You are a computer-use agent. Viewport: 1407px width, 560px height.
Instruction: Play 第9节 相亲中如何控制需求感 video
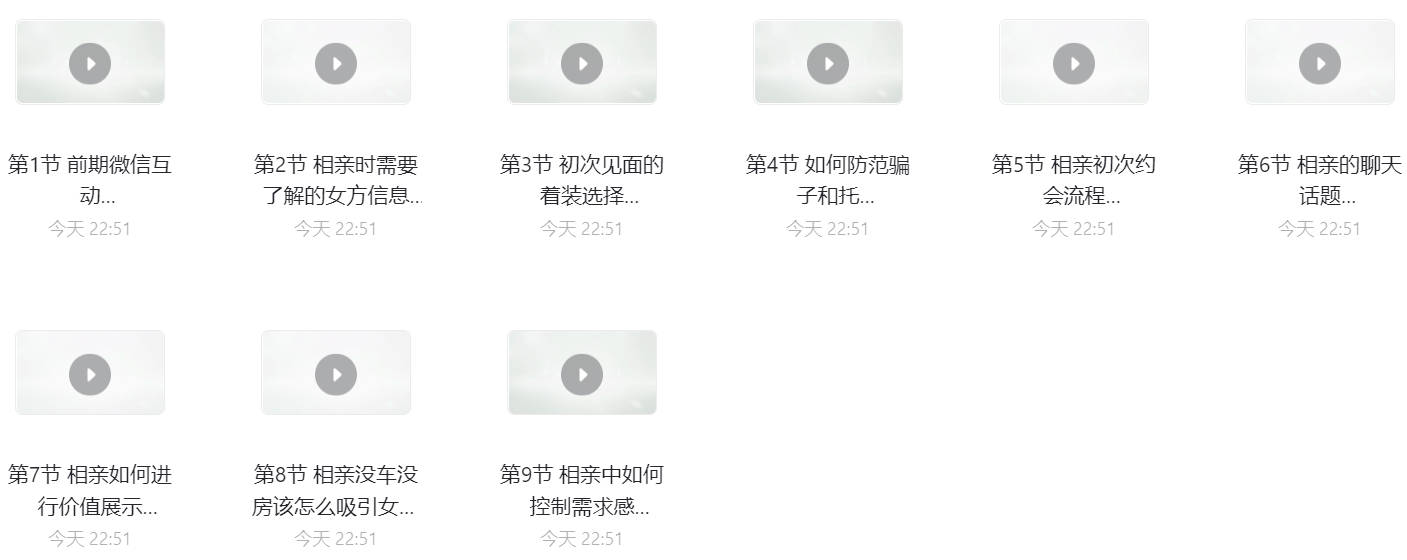click(582, 374)
